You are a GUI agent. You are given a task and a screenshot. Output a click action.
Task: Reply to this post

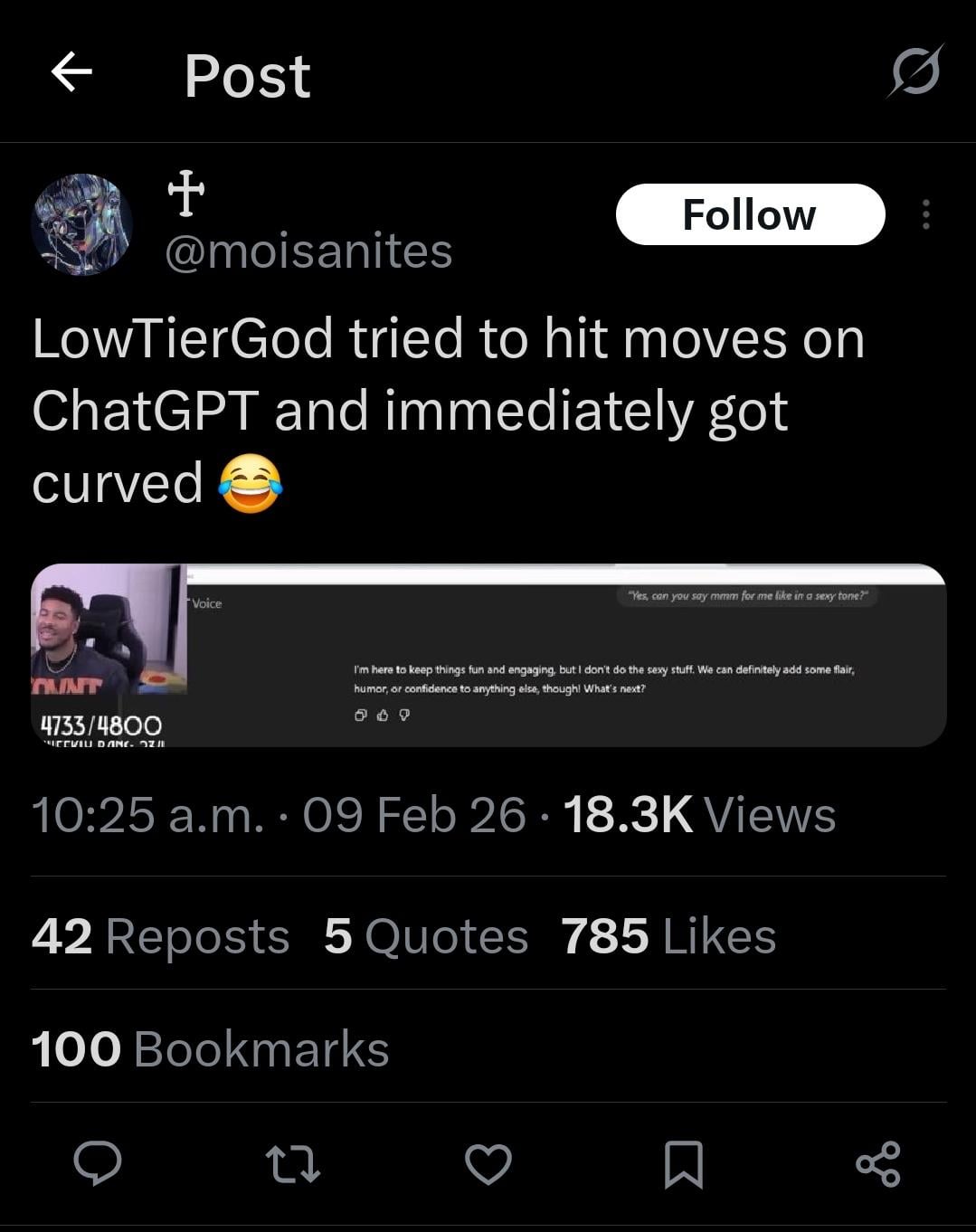98,1162
